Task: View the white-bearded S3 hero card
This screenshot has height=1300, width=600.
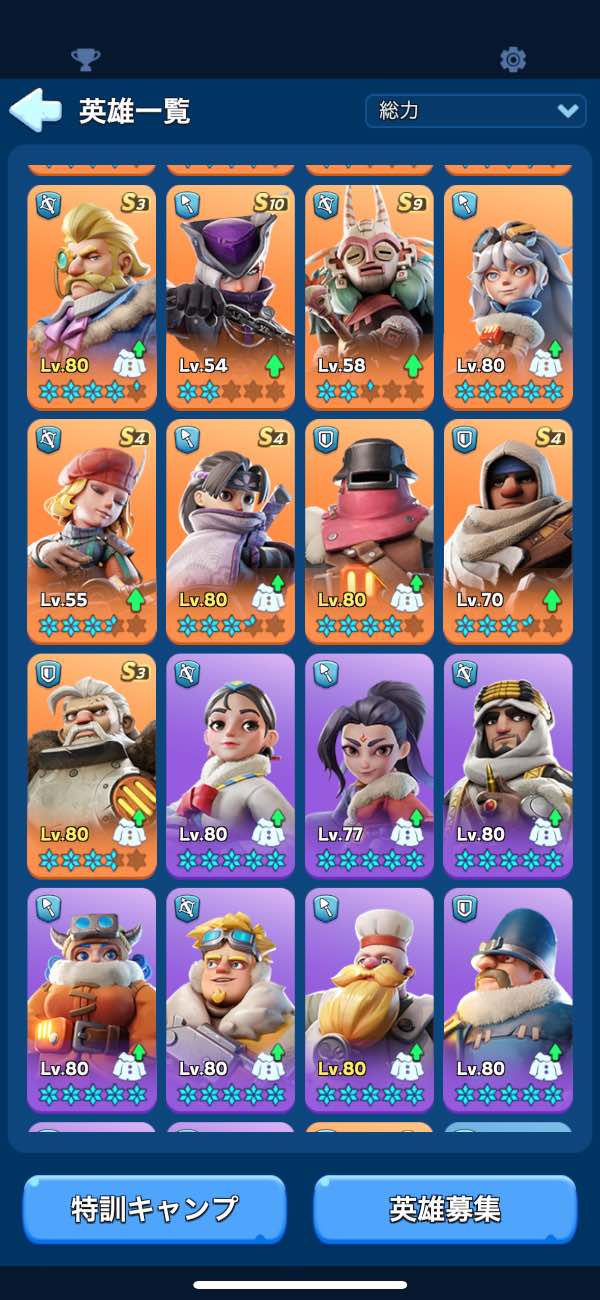Action: (92, 765)
